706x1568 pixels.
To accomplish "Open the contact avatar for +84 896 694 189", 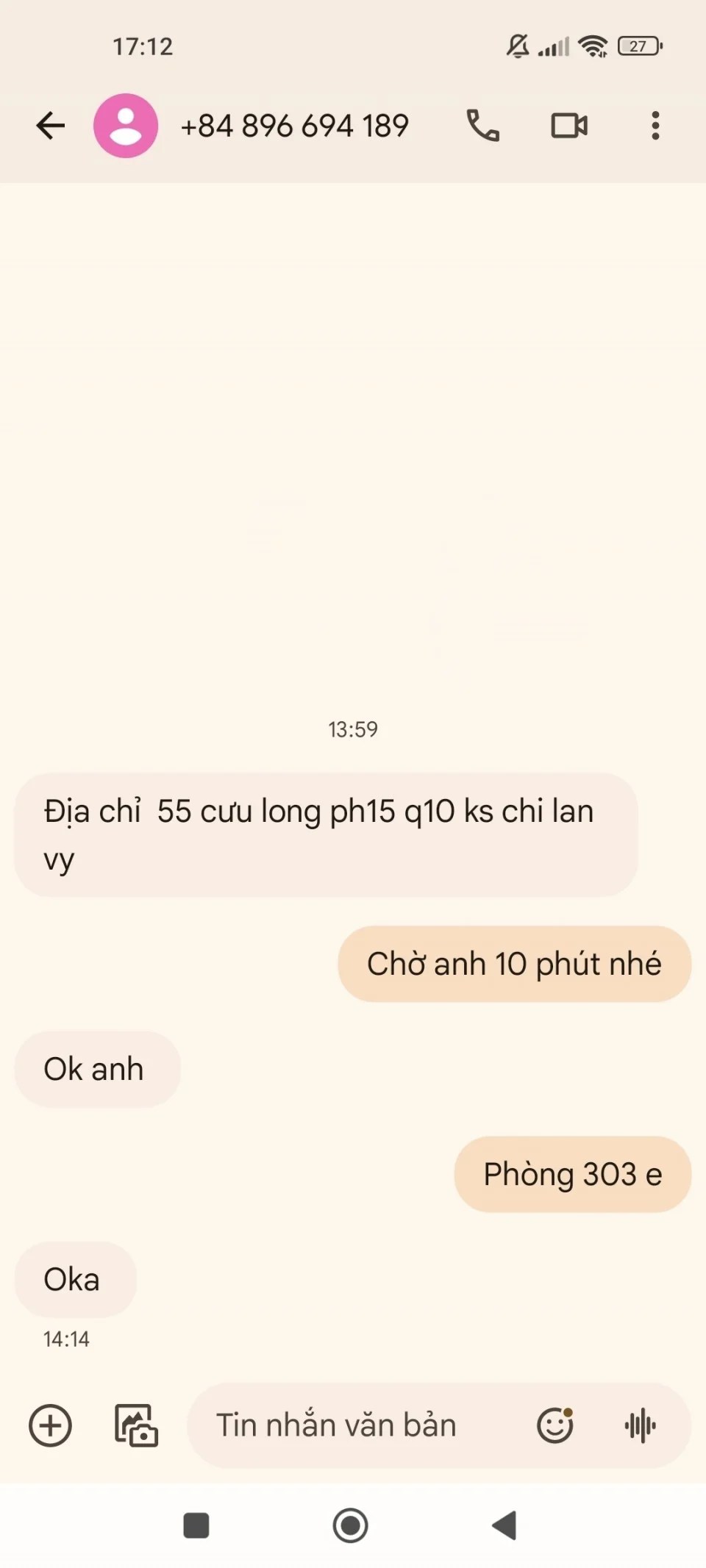I will [126, 126].
